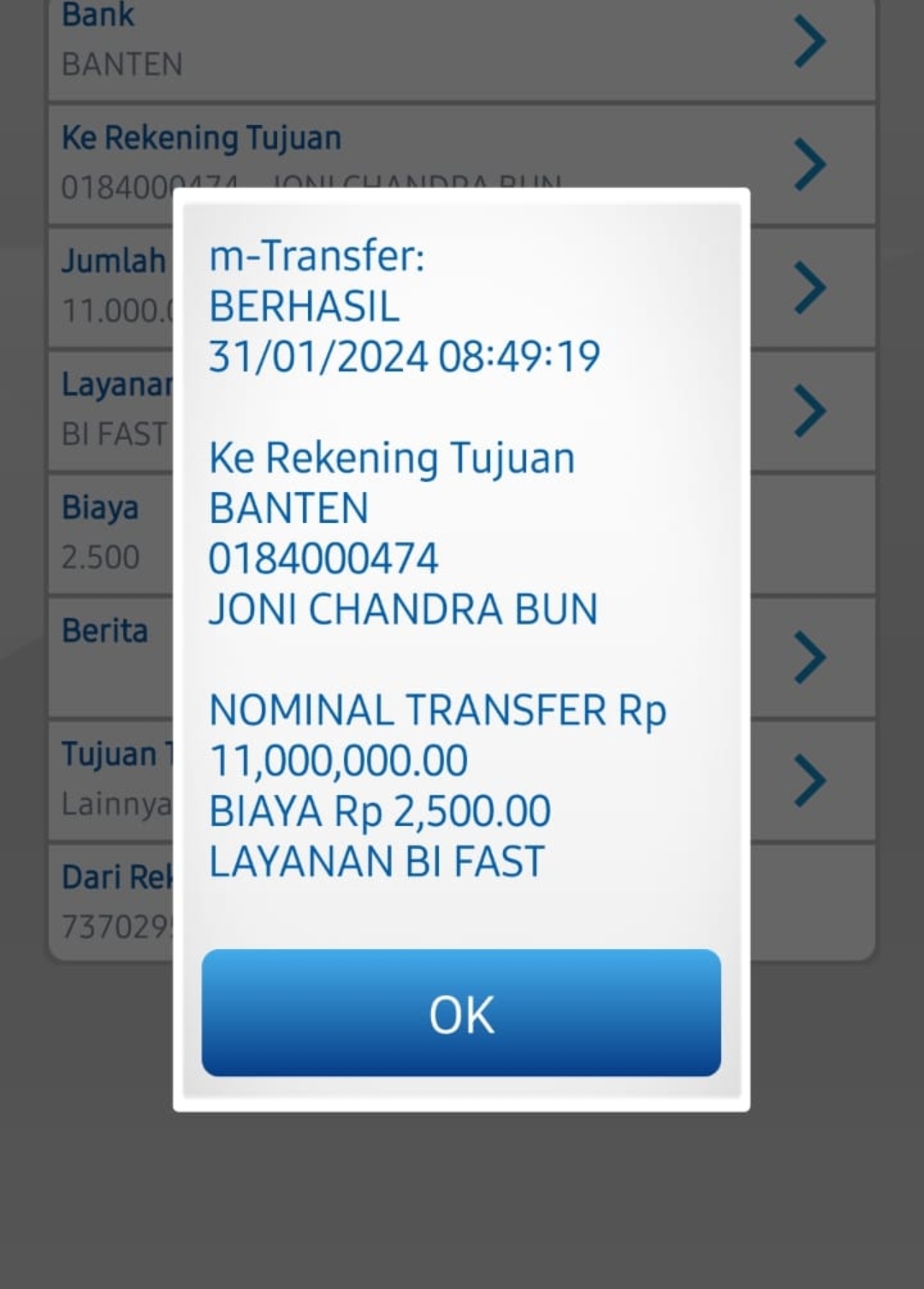The height and width of the screenshot is (1289, 924).
Task: Select the Jumlah 11.000.000 field
Action: pyautogui.click(x=111, y=282)
